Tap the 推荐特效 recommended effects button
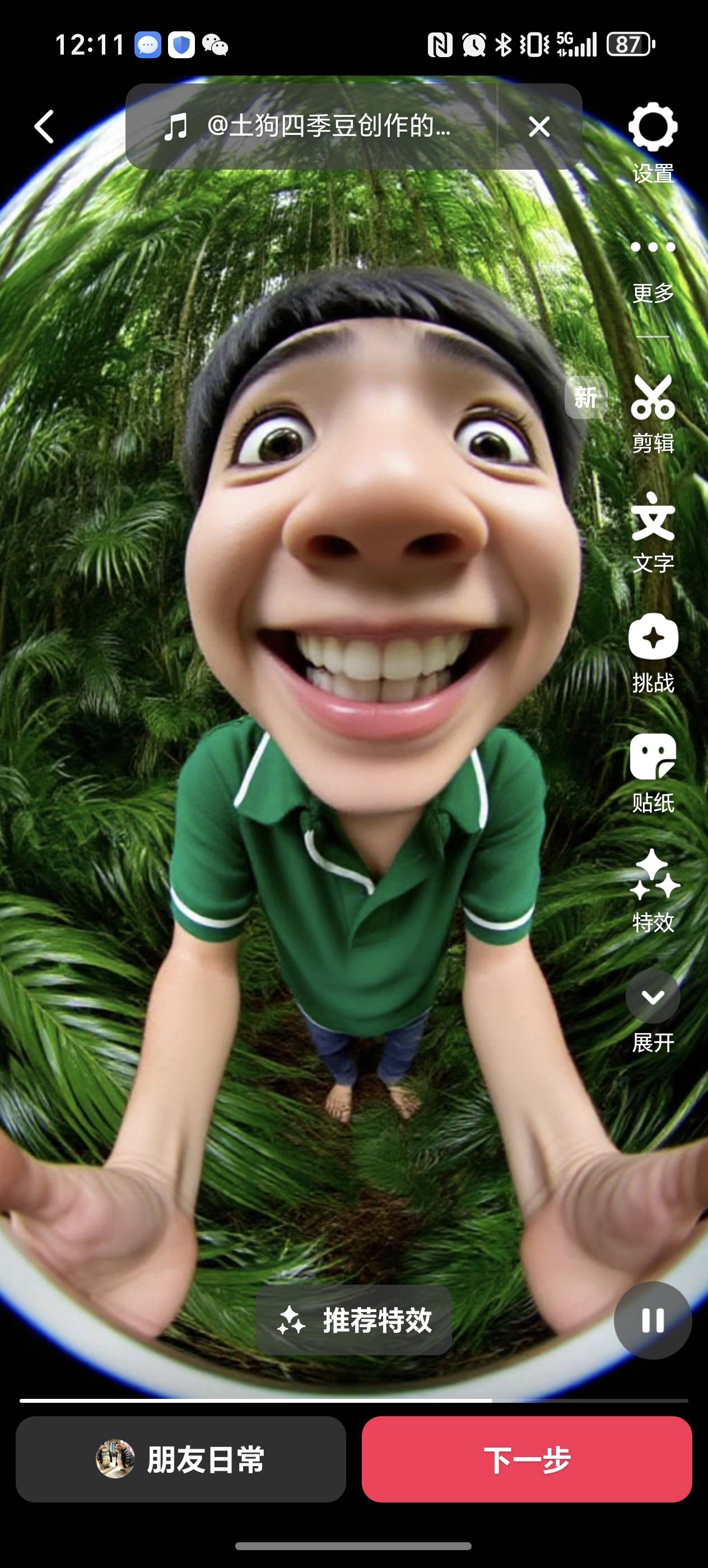708x1568 pixels. tap(355, 1320)
